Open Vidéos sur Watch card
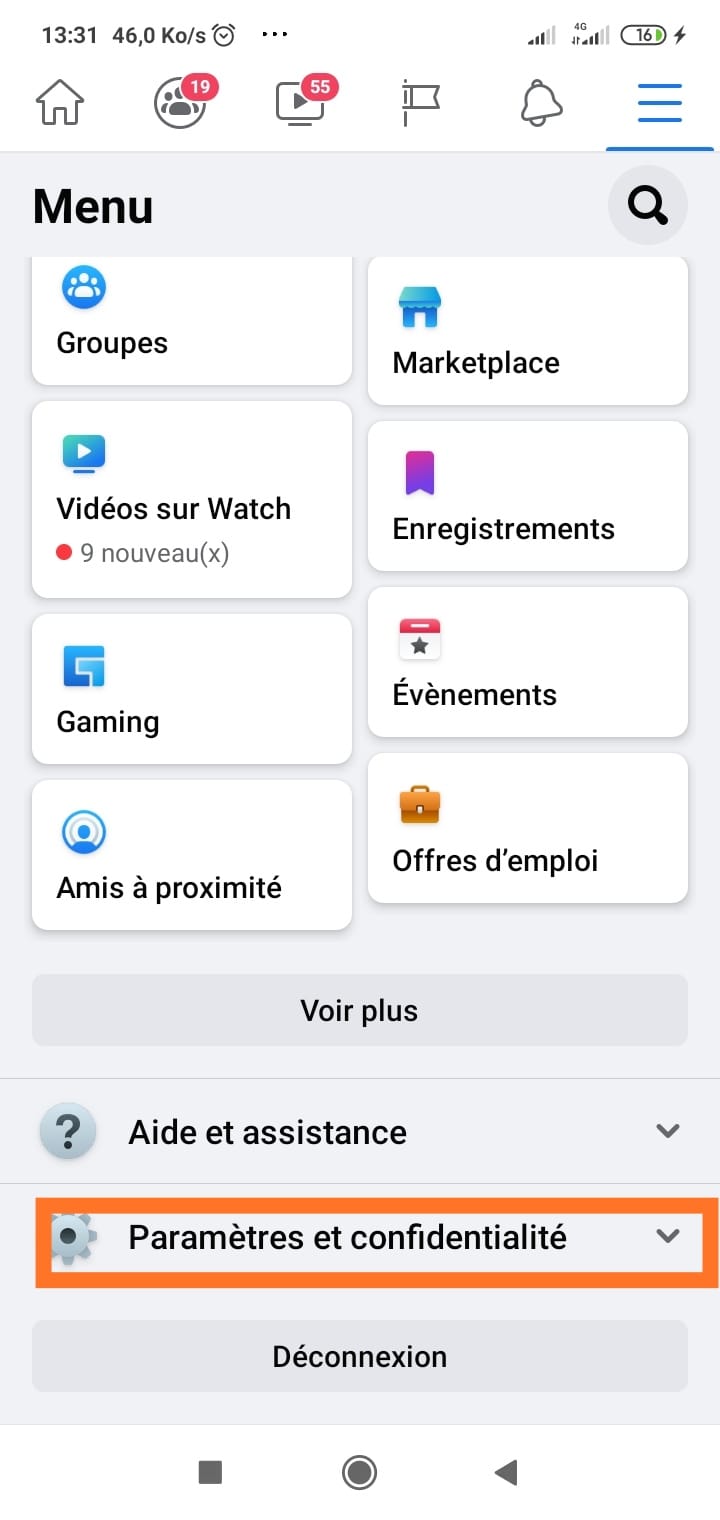 (192, 500)
